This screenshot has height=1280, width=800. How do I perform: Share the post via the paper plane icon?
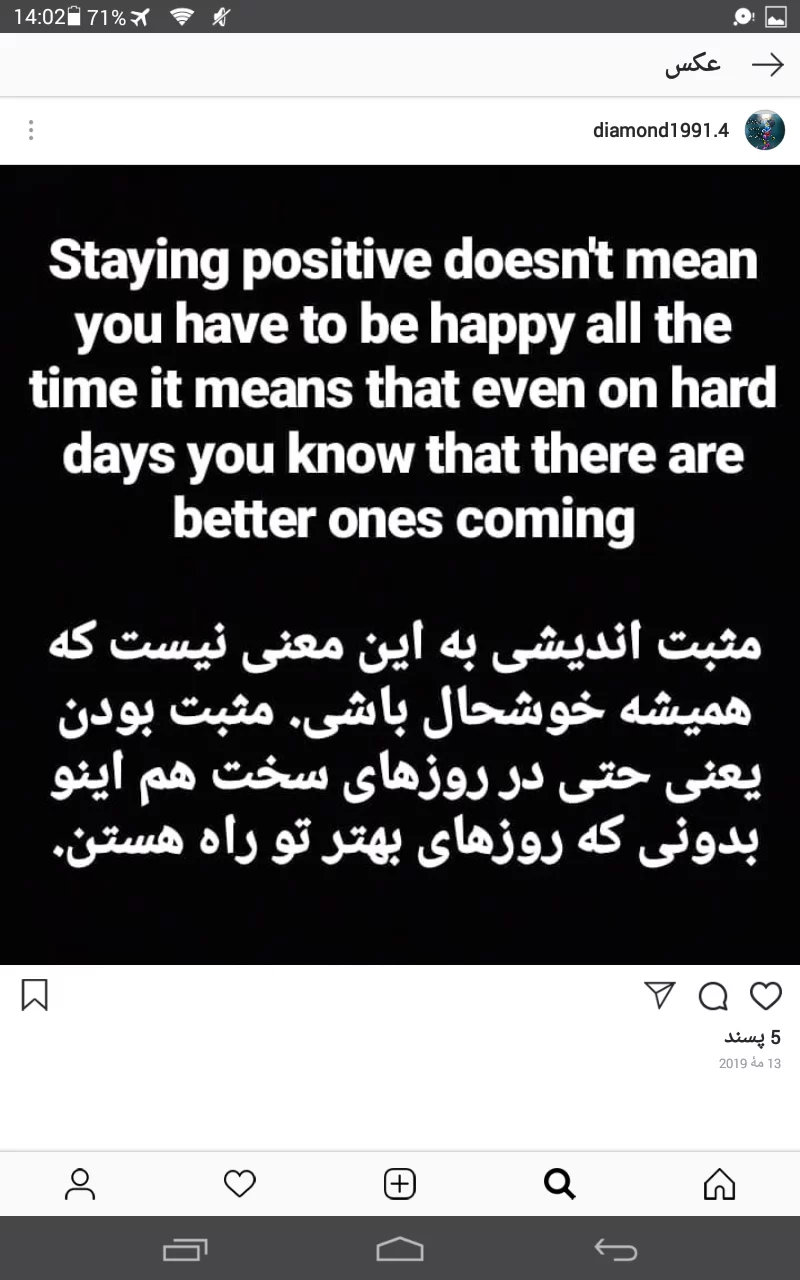click(659, 996)
